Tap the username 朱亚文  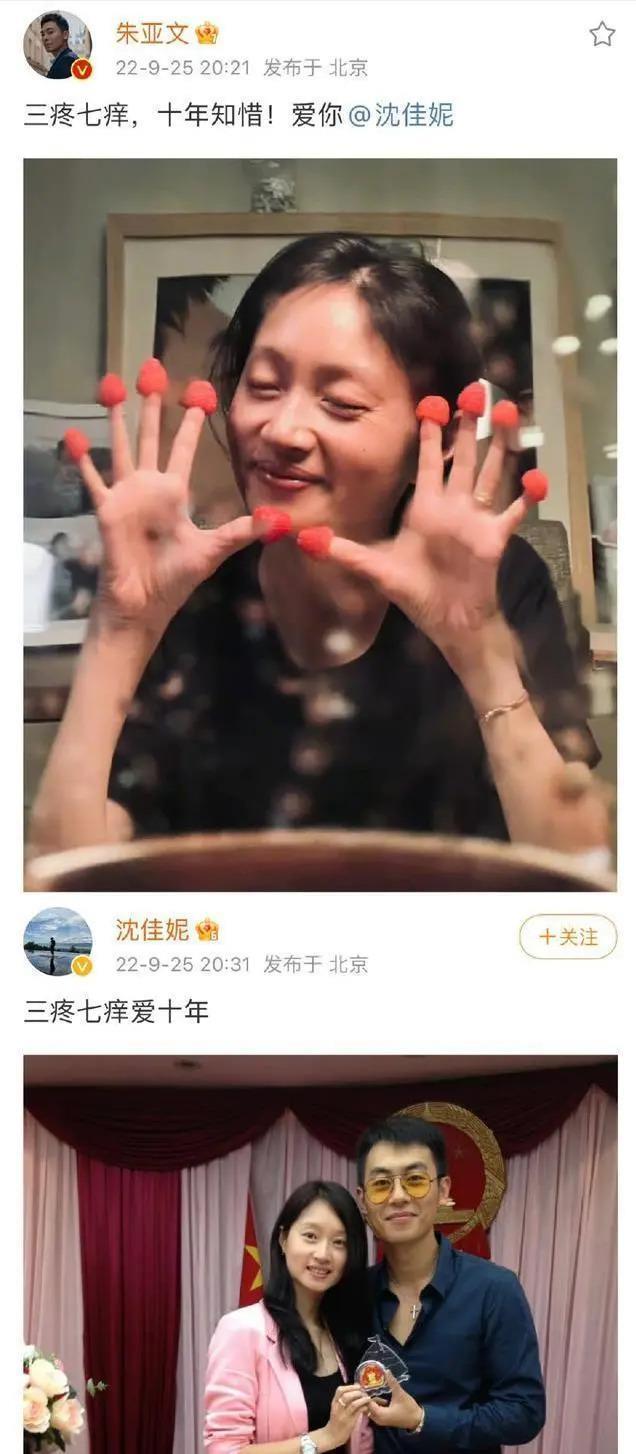(x=151, y=33)
